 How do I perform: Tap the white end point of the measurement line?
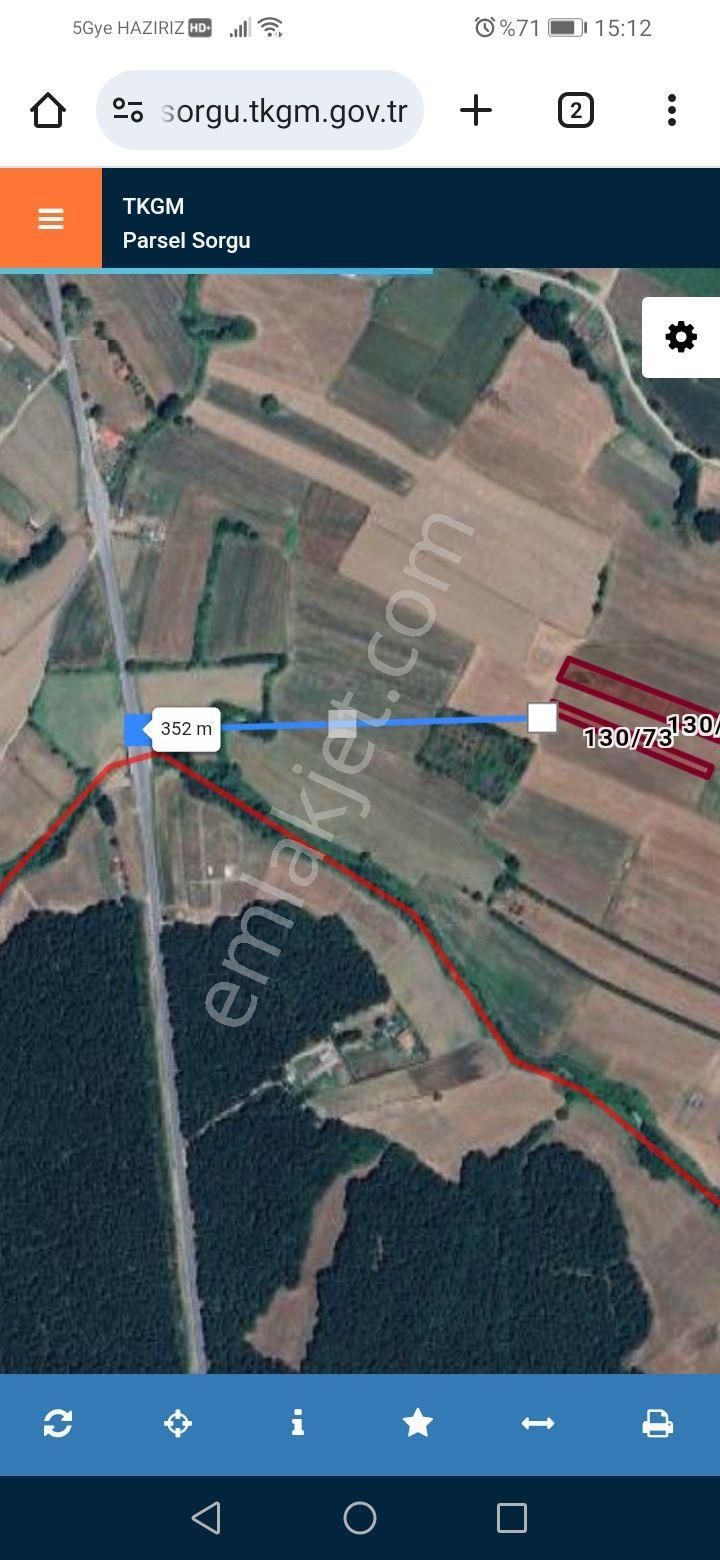pyautogui.click(x=542, y=717)
